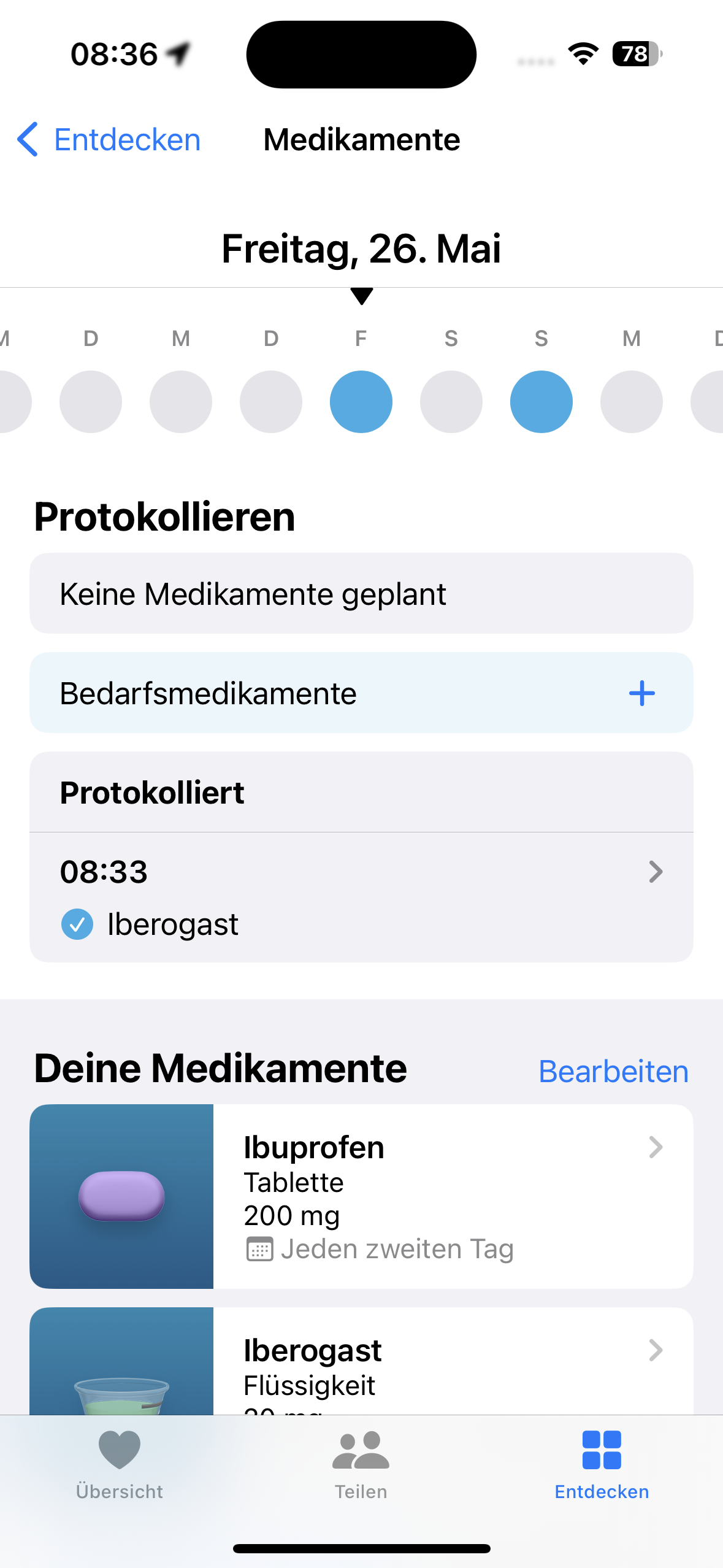Screen dimensions: 723x1568
Task: Add a Bedarfsmedikamente entry
Action: (641, 693)
